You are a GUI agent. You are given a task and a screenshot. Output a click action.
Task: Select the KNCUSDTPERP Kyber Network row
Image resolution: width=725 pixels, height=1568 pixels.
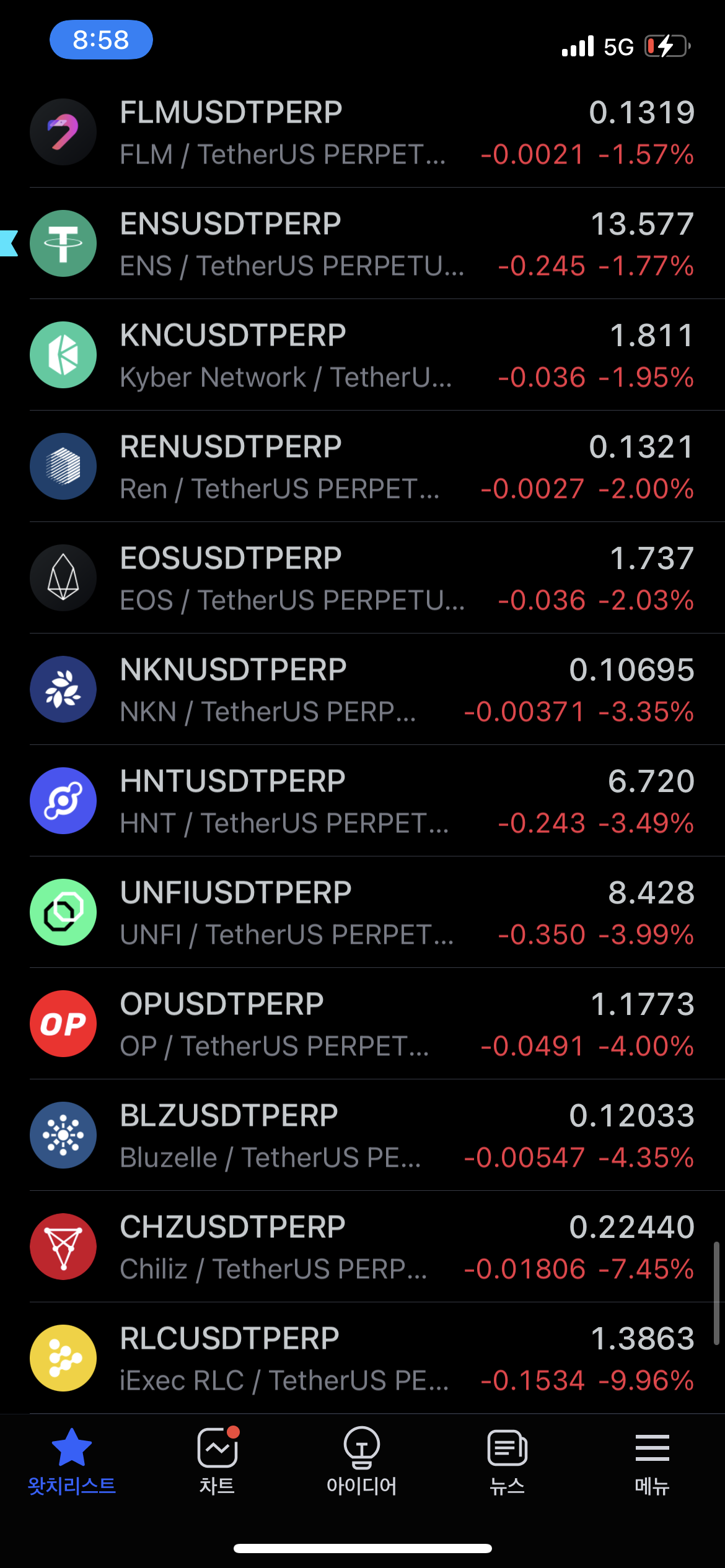[362, 355]
